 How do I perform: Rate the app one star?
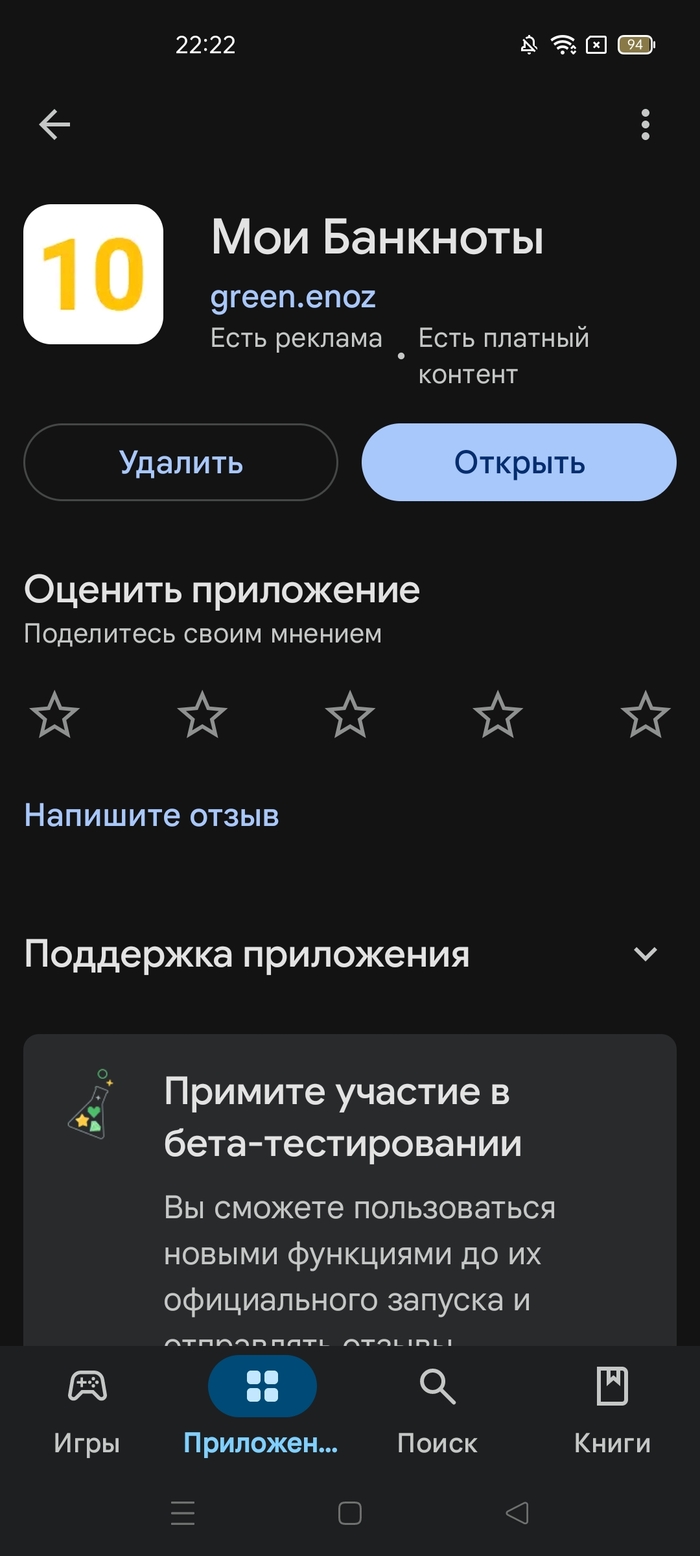(x=54, y=715)
